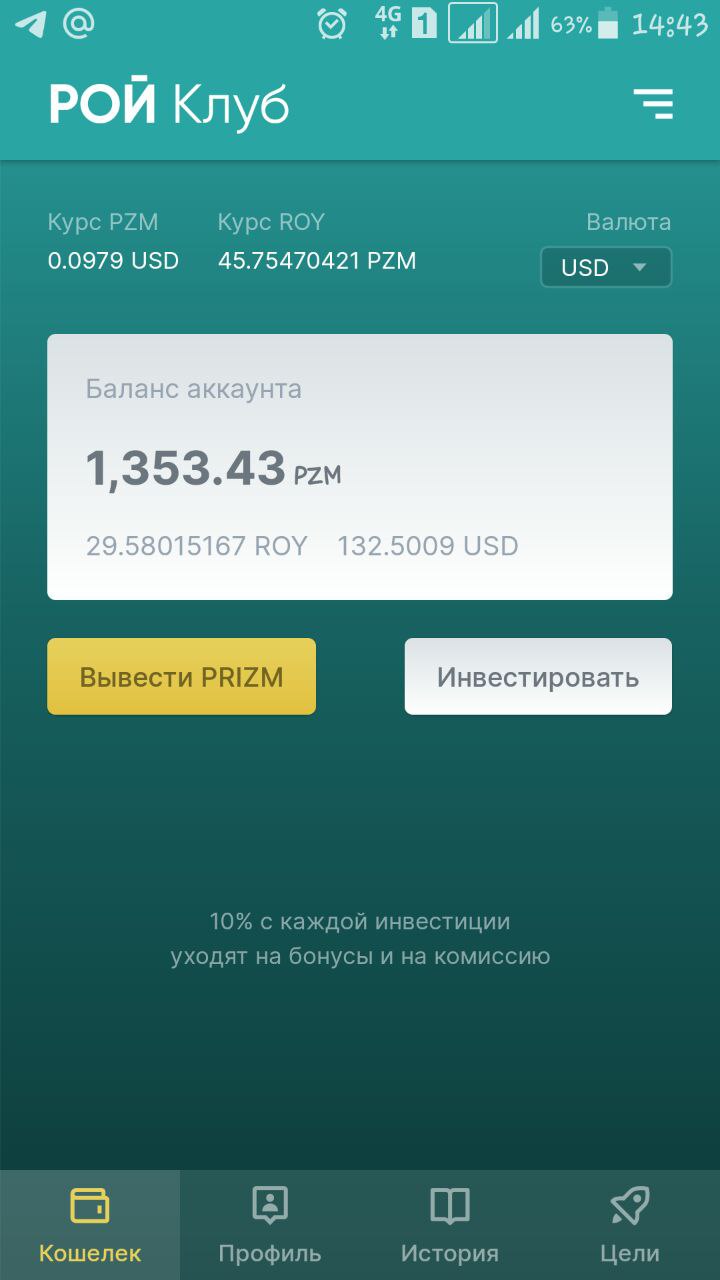Switch to the Кошелек tab
Screen dimensions: 720x1280
pos(90,1225)
